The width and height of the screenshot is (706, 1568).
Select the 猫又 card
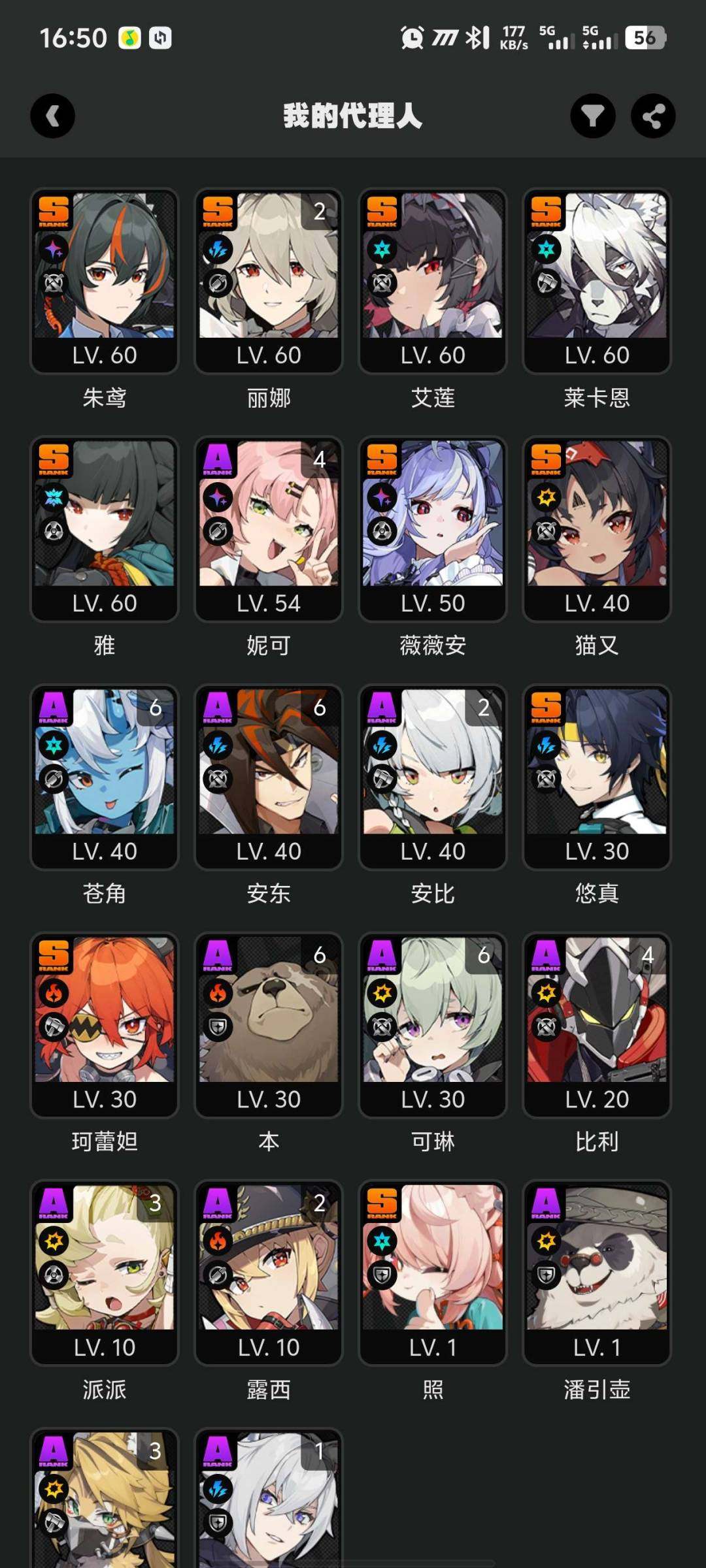click(x=597, y=529)
